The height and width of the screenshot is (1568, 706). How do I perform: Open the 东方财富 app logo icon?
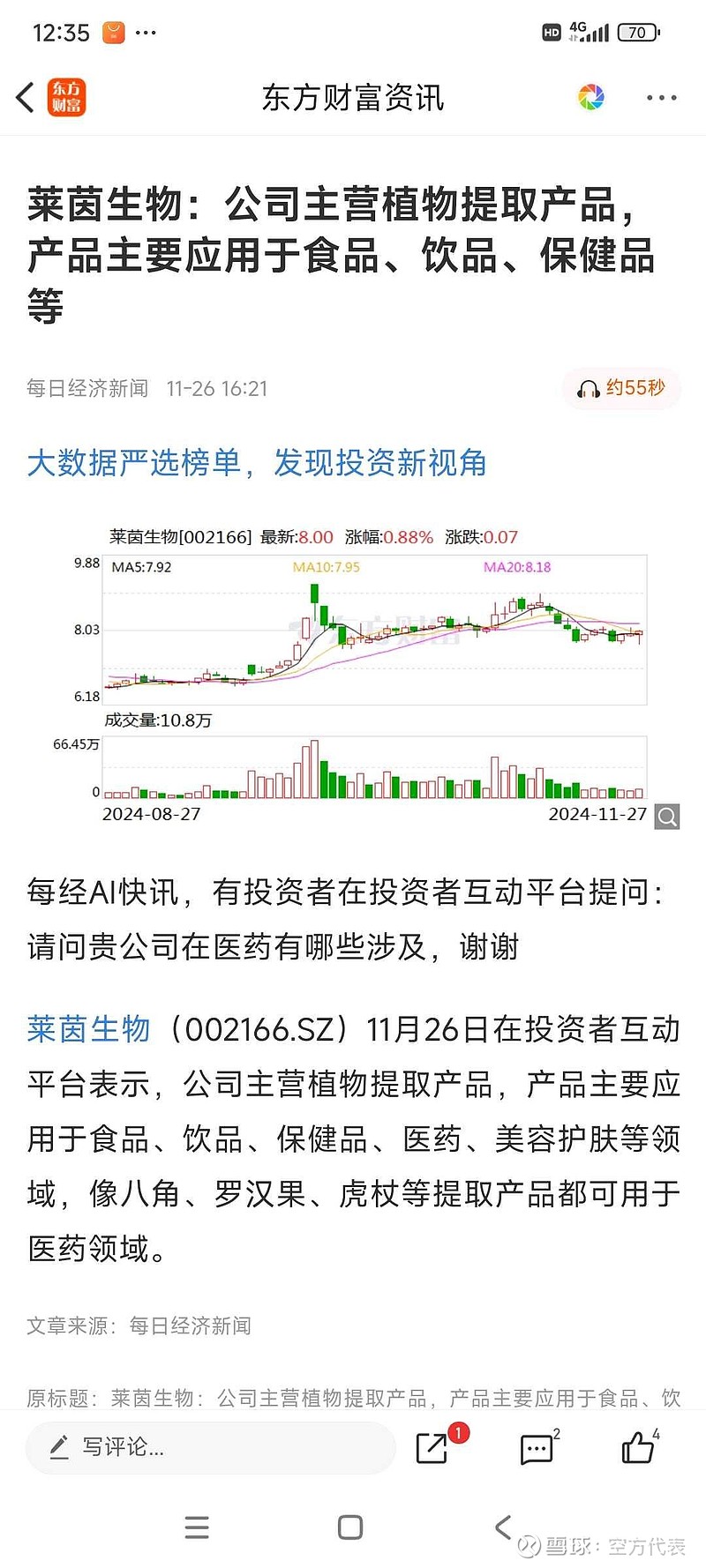[x=65, y=98]
